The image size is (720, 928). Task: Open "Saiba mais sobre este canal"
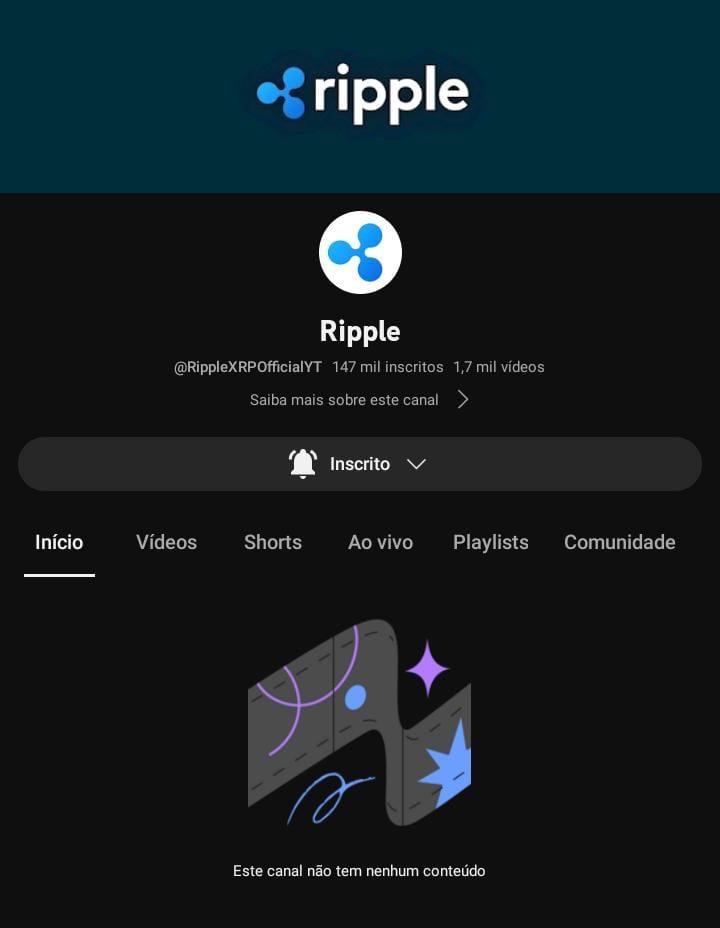(359, 400)
